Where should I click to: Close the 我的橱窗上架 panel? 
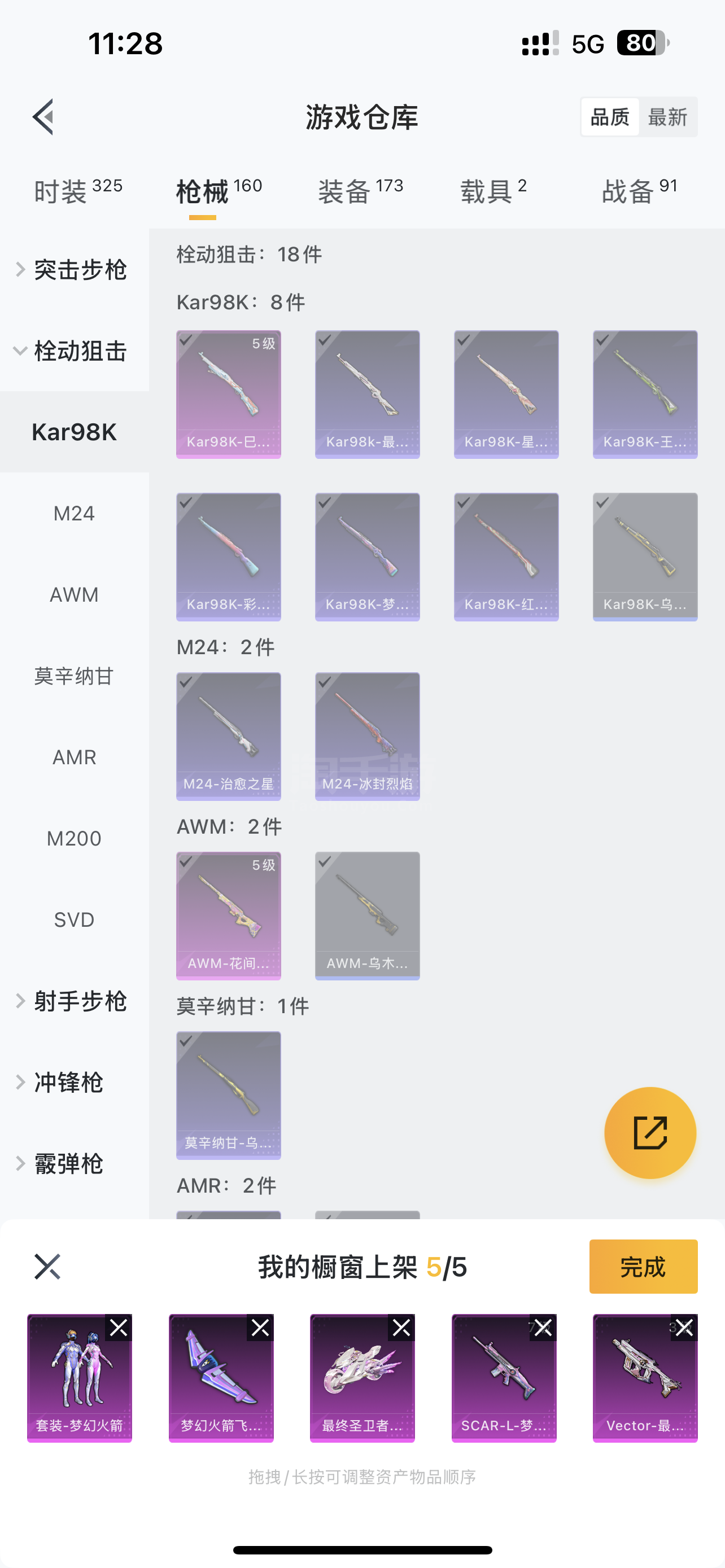[47, 1267]
